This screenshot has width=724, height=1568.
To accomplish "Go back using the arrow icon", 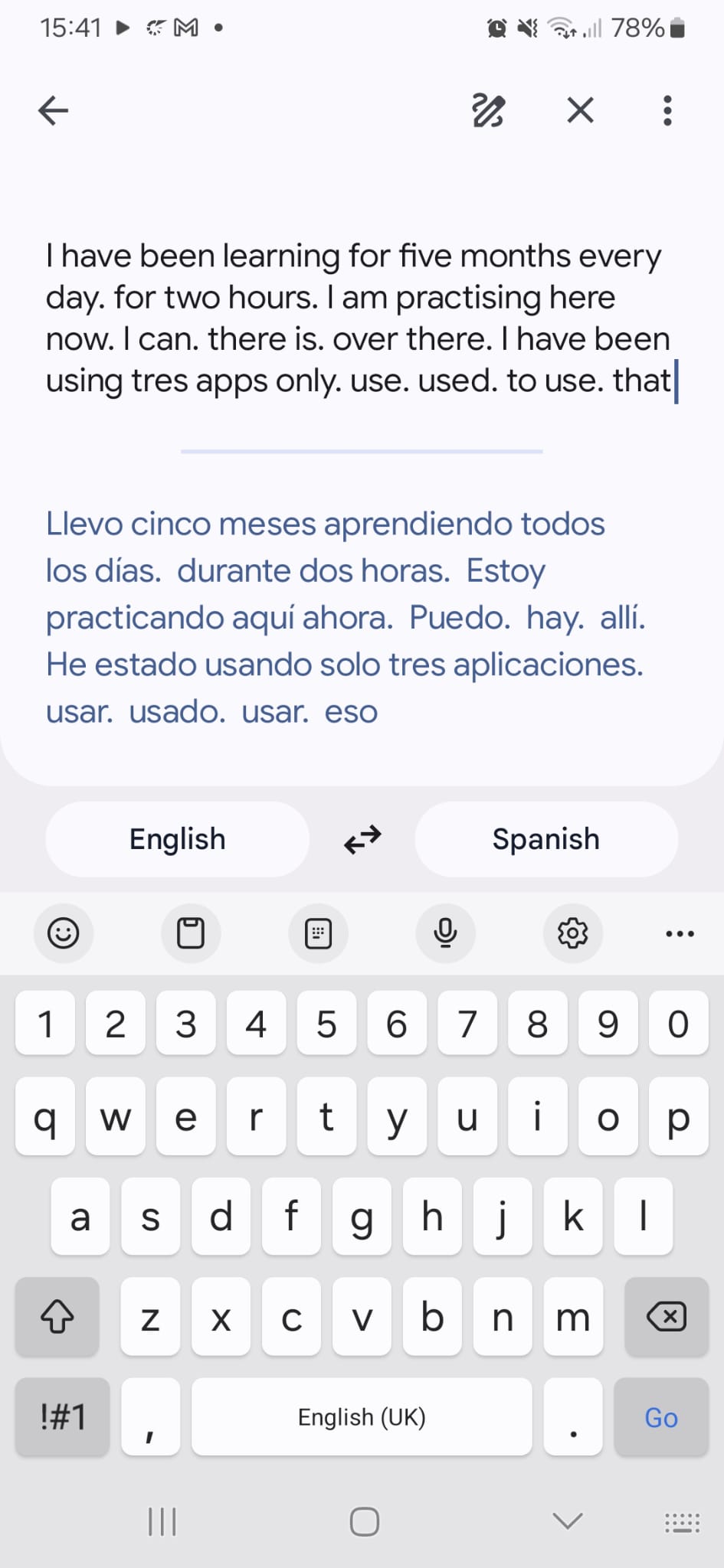I will [53, 110].
